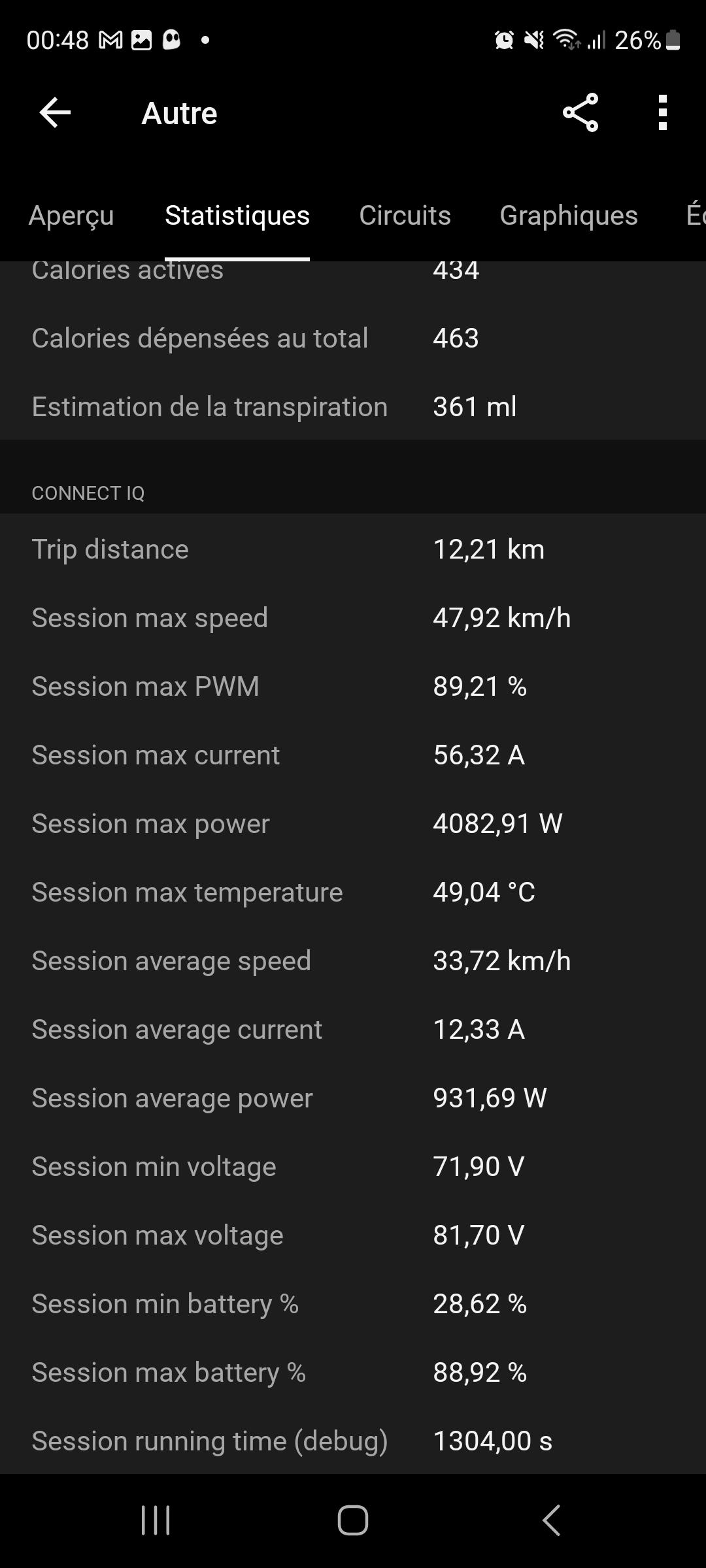Share this activity

pos(580,112)
